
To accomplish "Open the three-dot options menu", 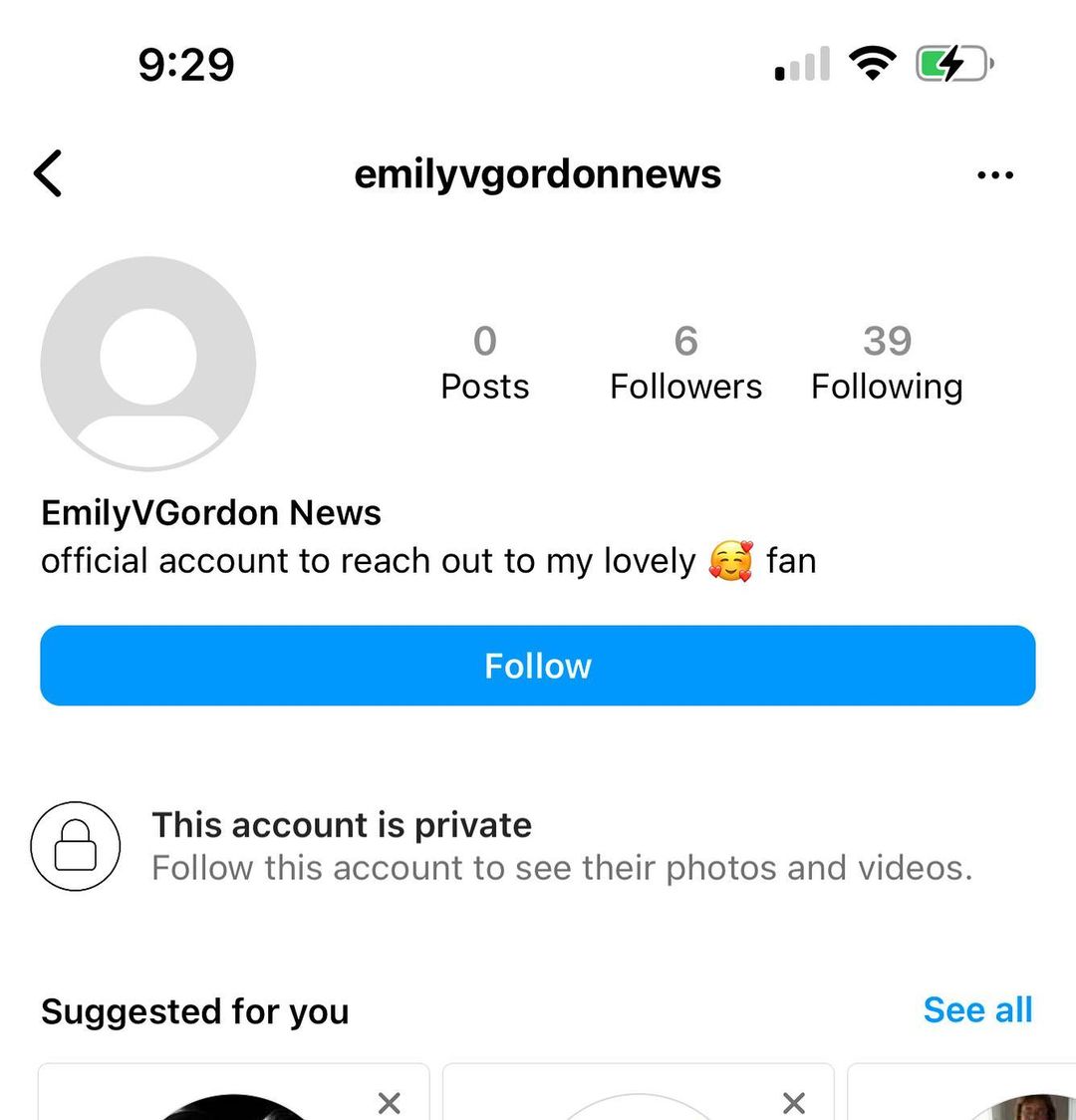I will coord(994,175).
